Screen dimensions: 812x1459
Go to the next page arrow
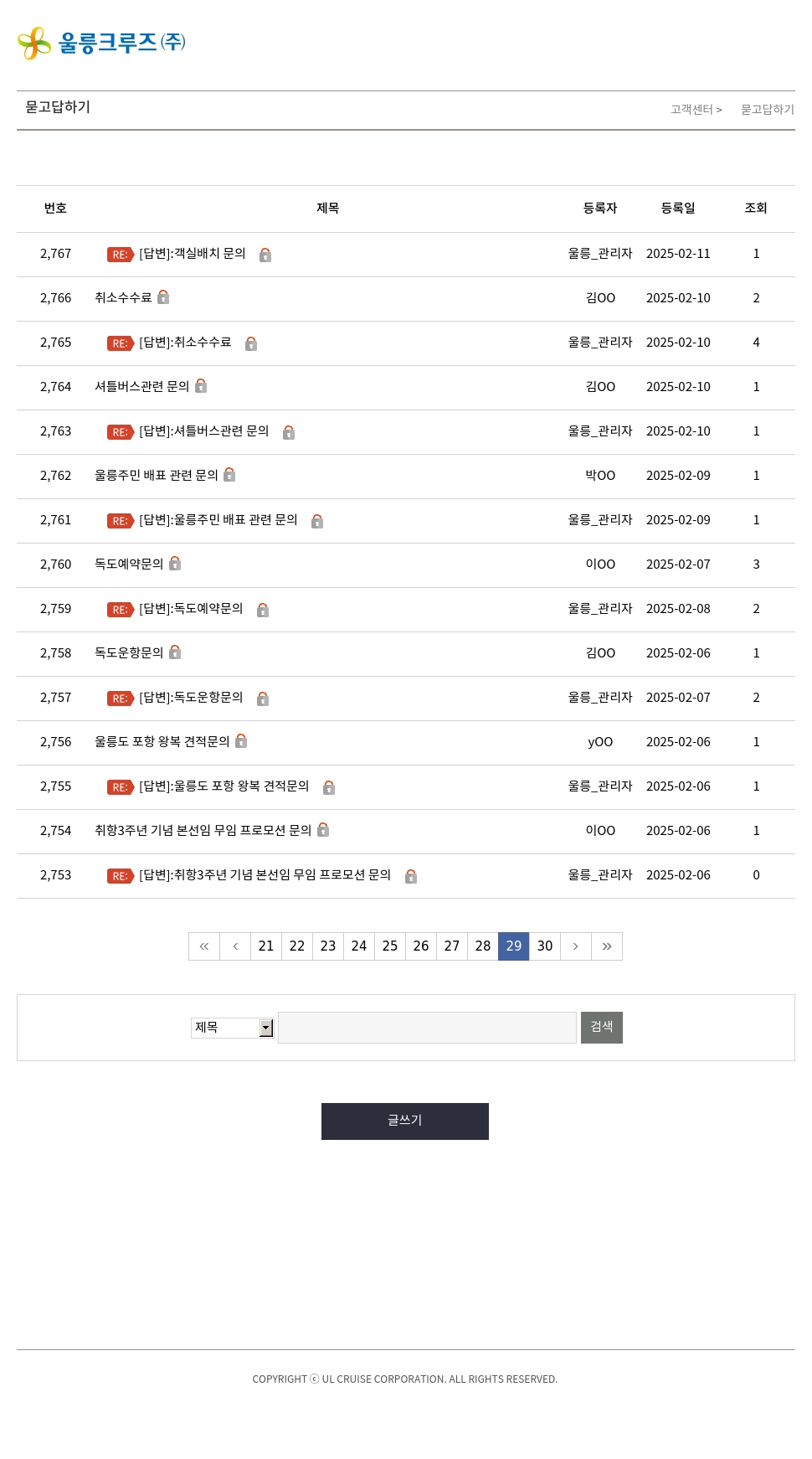point(576,946)
